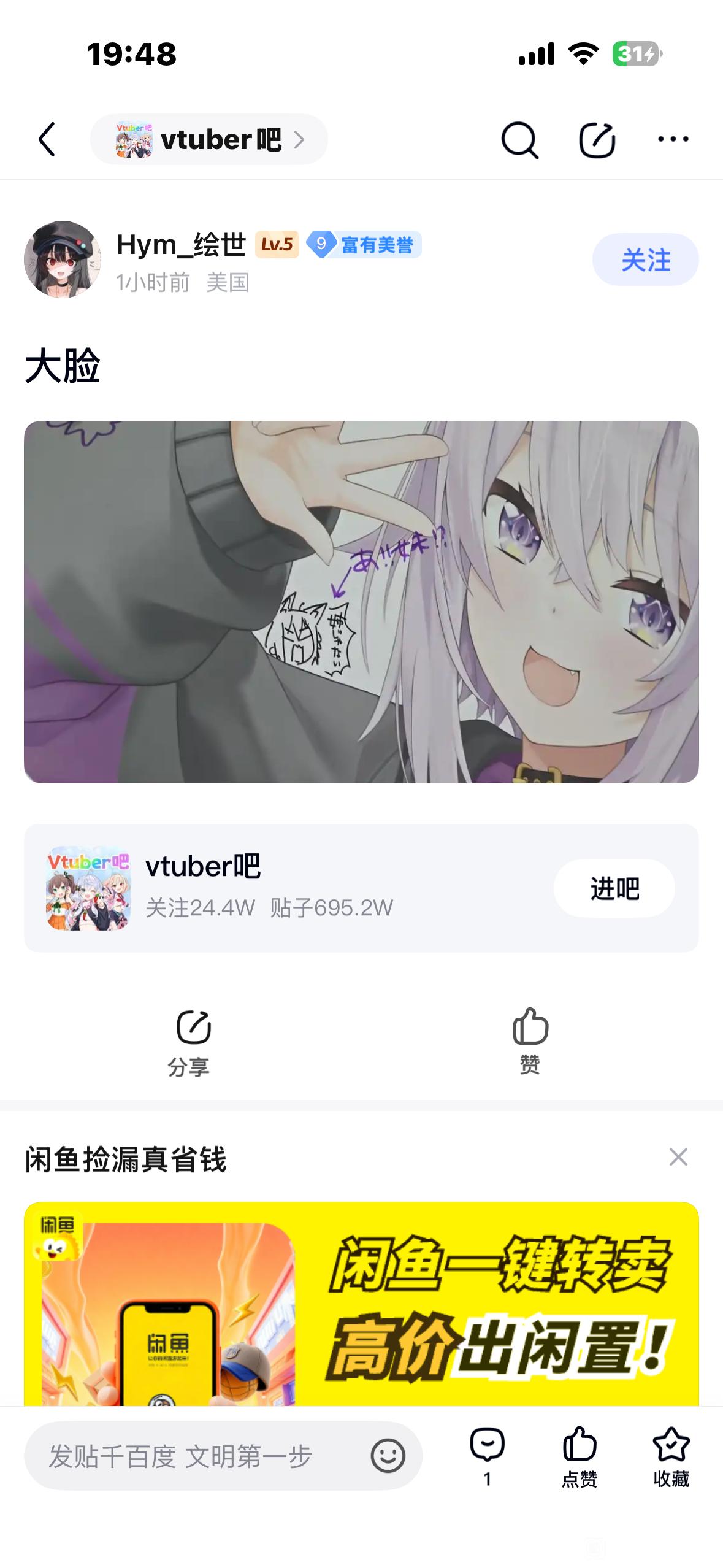Tap the top bar share icon
Screen dimensions: 723x1568
(597, 140)
